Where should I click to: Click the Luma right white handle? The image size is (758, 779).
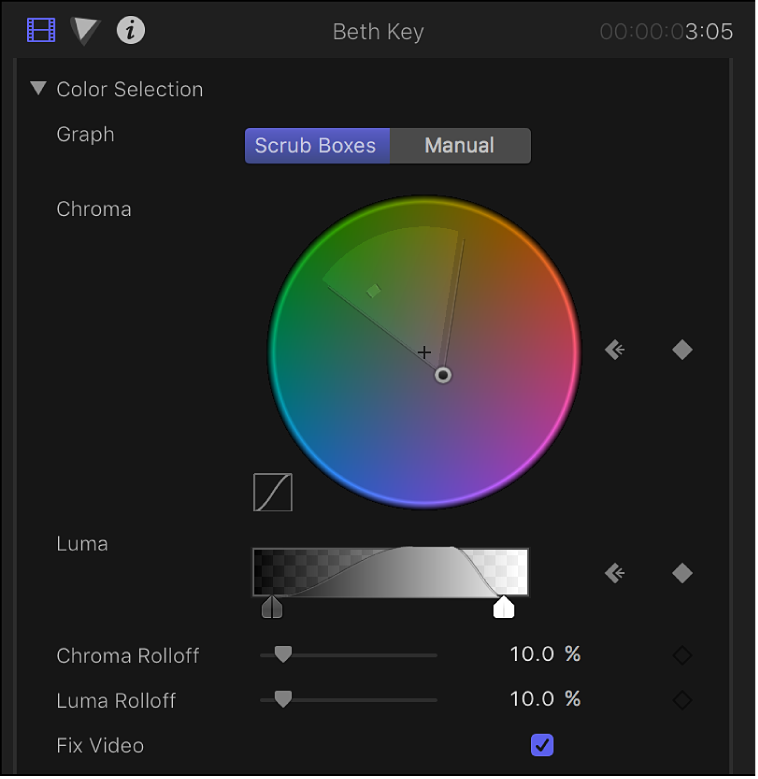(504, 608)
